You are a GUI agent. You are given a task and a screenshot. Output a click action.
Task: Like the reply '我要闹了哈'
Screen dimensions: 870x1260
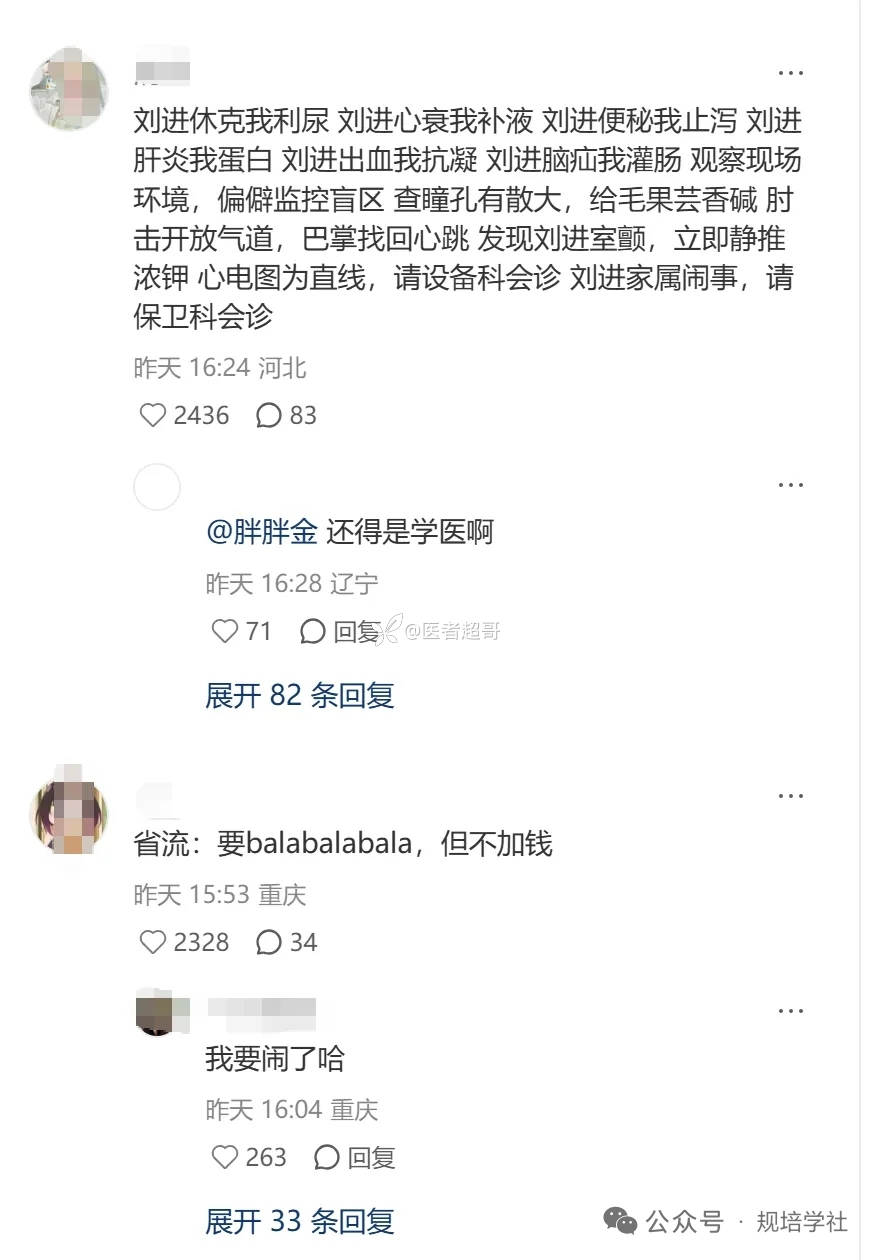click(x=225, y=1157)
